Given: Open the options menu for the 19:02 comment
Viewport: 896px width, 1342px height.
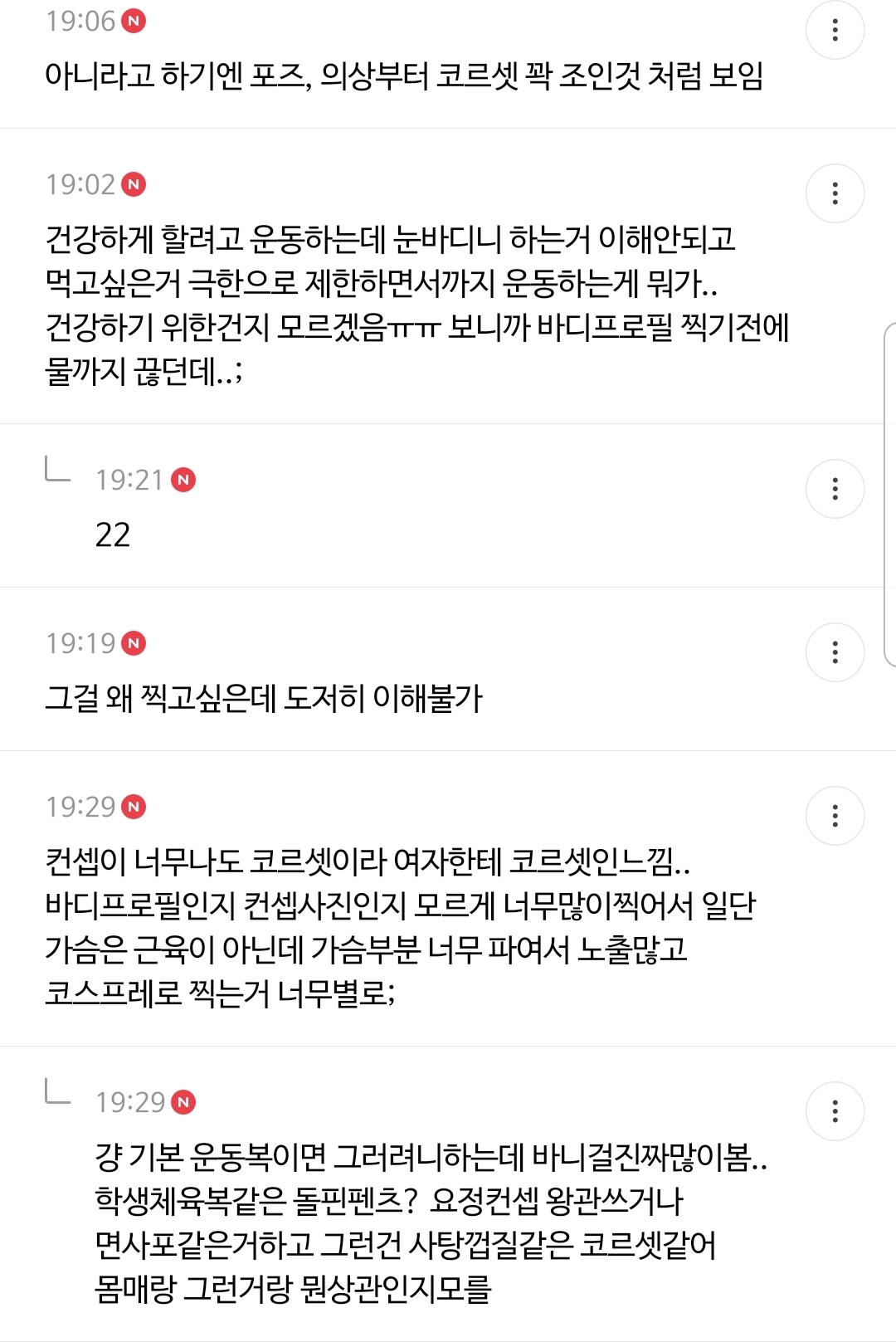Looking at the screenshot, I should 835,193.
